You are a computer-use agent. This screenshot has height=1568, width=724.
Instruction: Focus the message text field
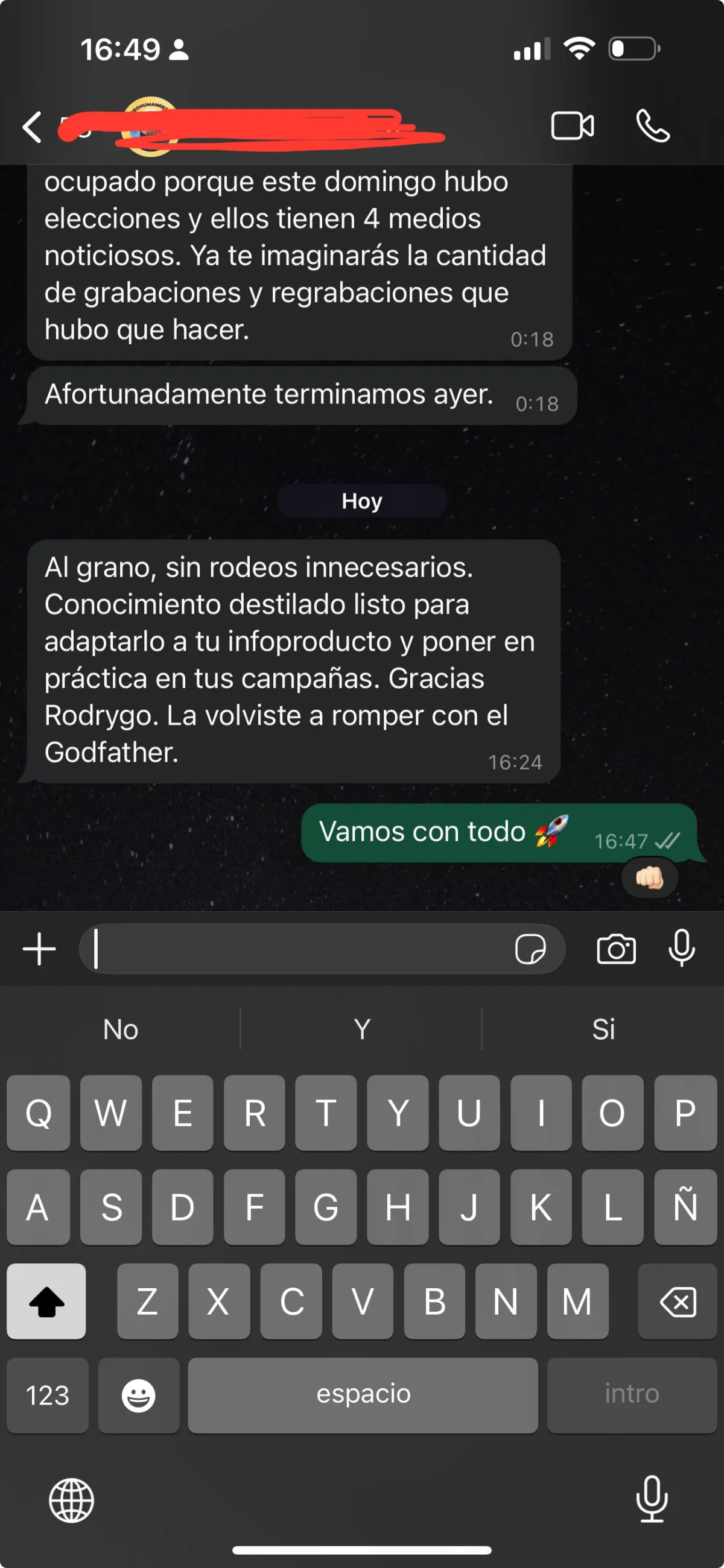pyautogui.click(x=299, y=949)
